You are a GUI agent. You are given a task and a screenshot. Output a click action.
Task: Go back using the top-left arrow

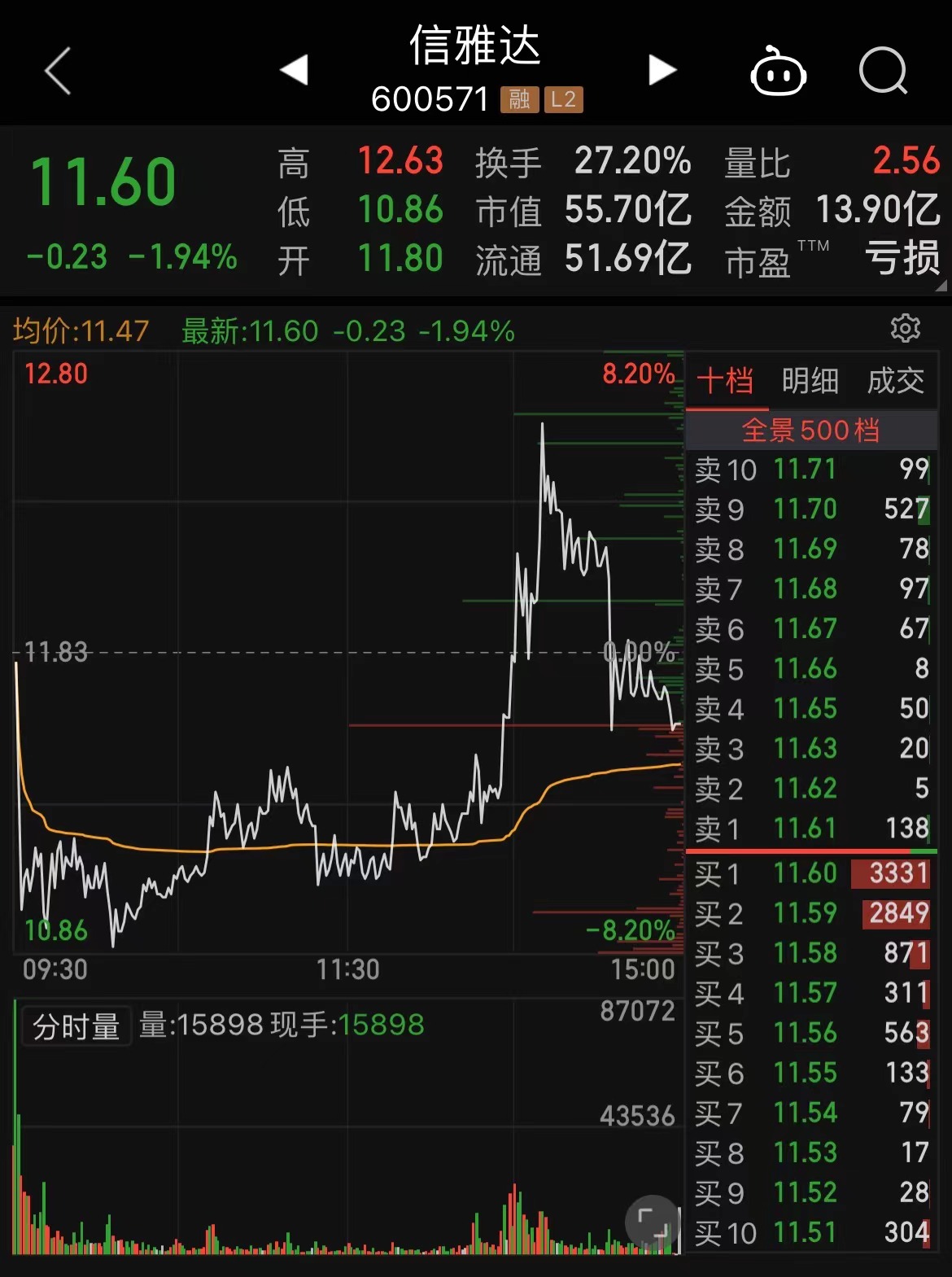pos(59,71)
